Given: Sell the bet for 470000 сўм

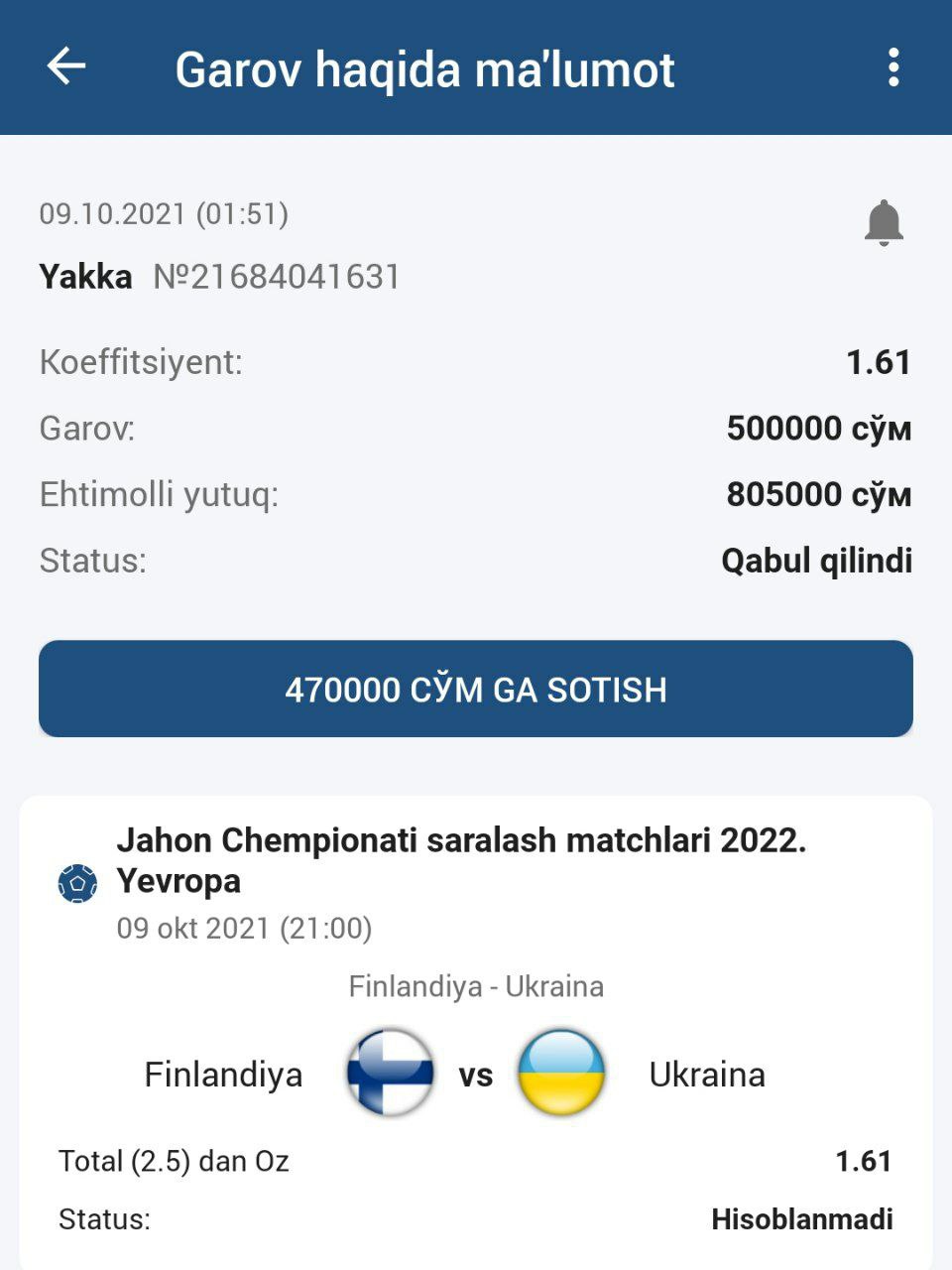Looking at the screenshot, I should tap(476, 689).
